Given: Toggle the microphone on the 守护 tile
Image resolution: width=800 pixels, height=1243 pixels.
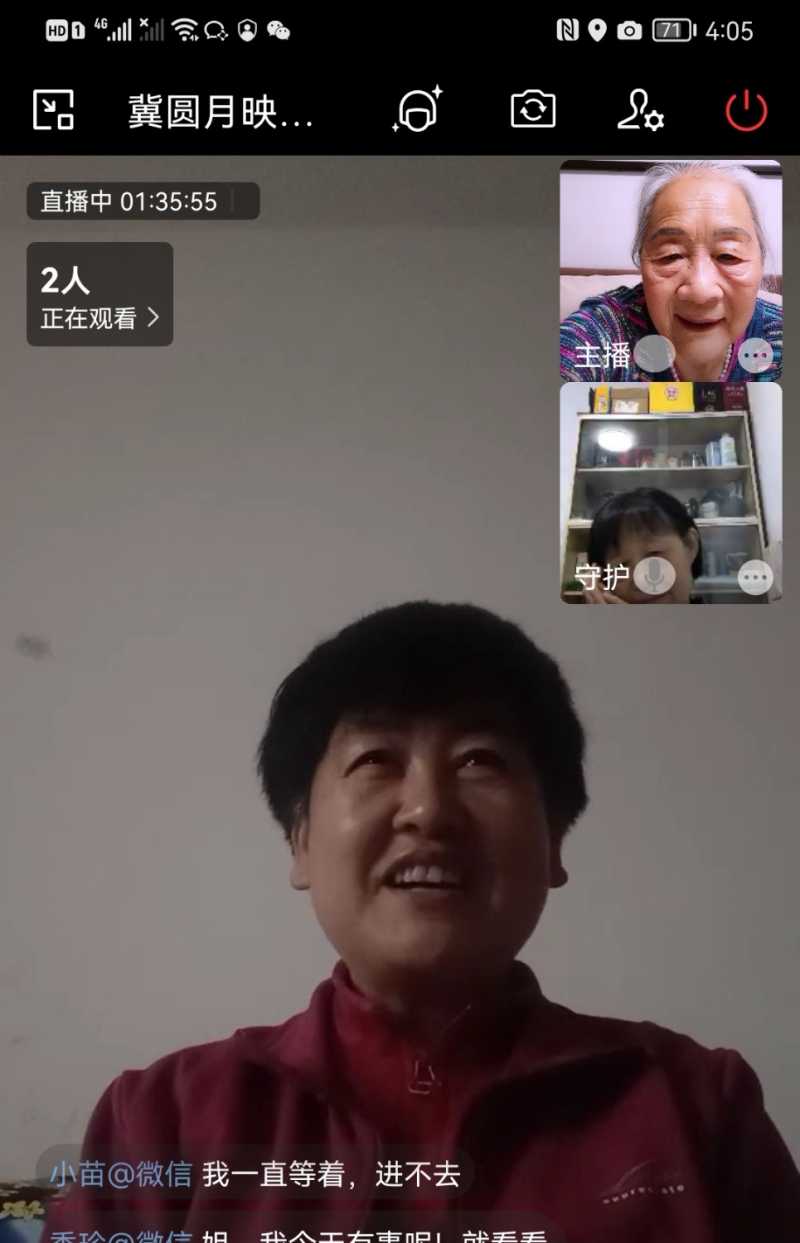Looking at the screenshot, I should coord(654,576).
